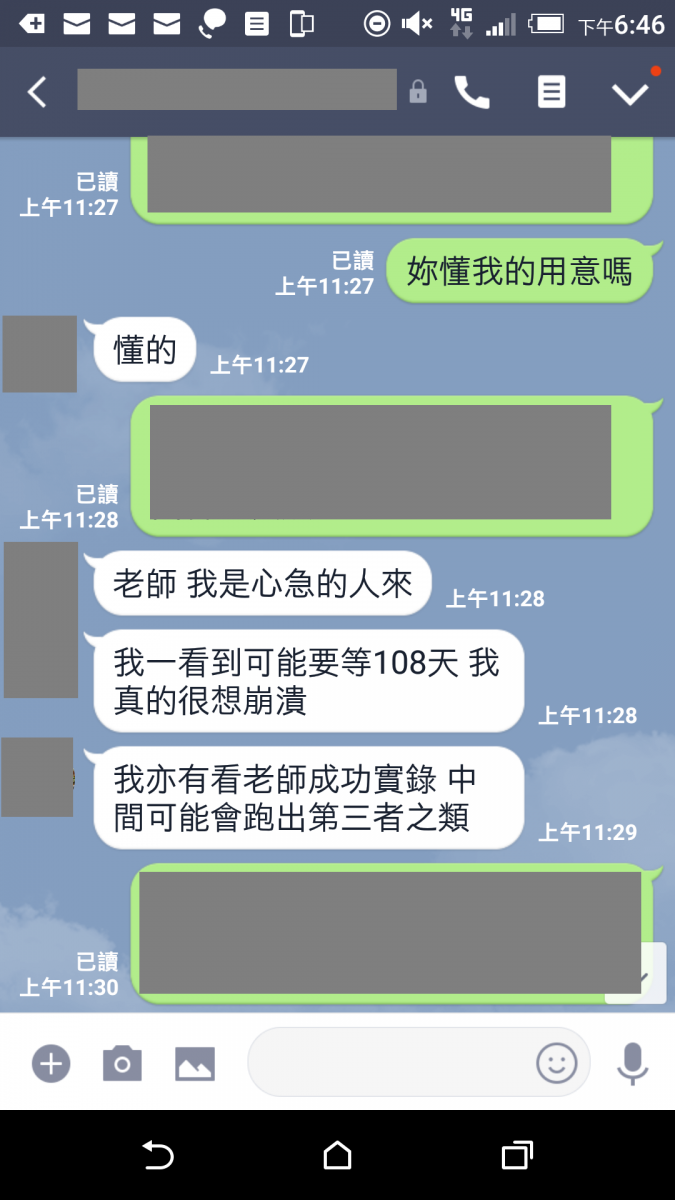Open the sender's avatar beside 懂的
This screenshot has width=675, height=1200.
tap(40, 354)
